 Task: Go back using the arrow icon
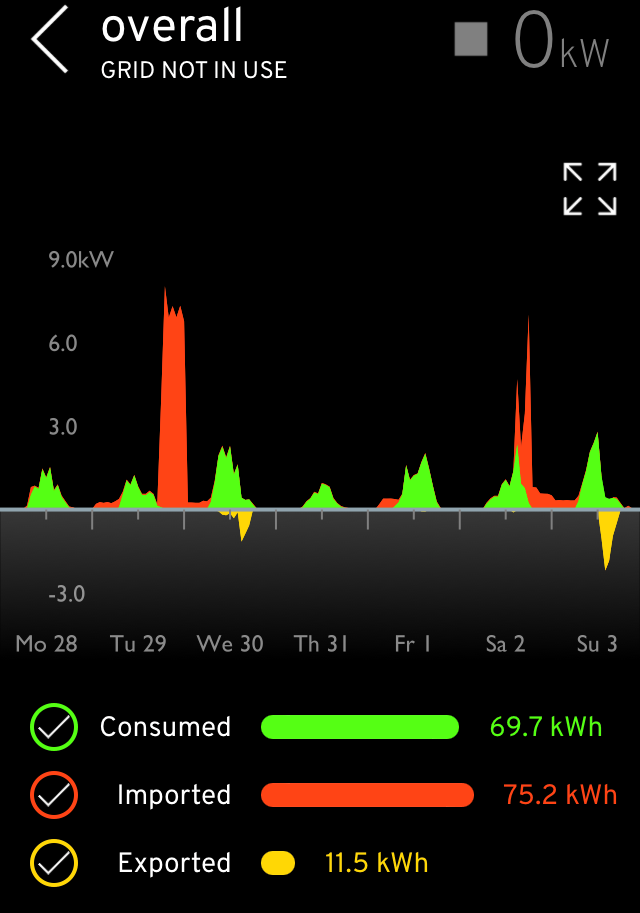point(50,39)
